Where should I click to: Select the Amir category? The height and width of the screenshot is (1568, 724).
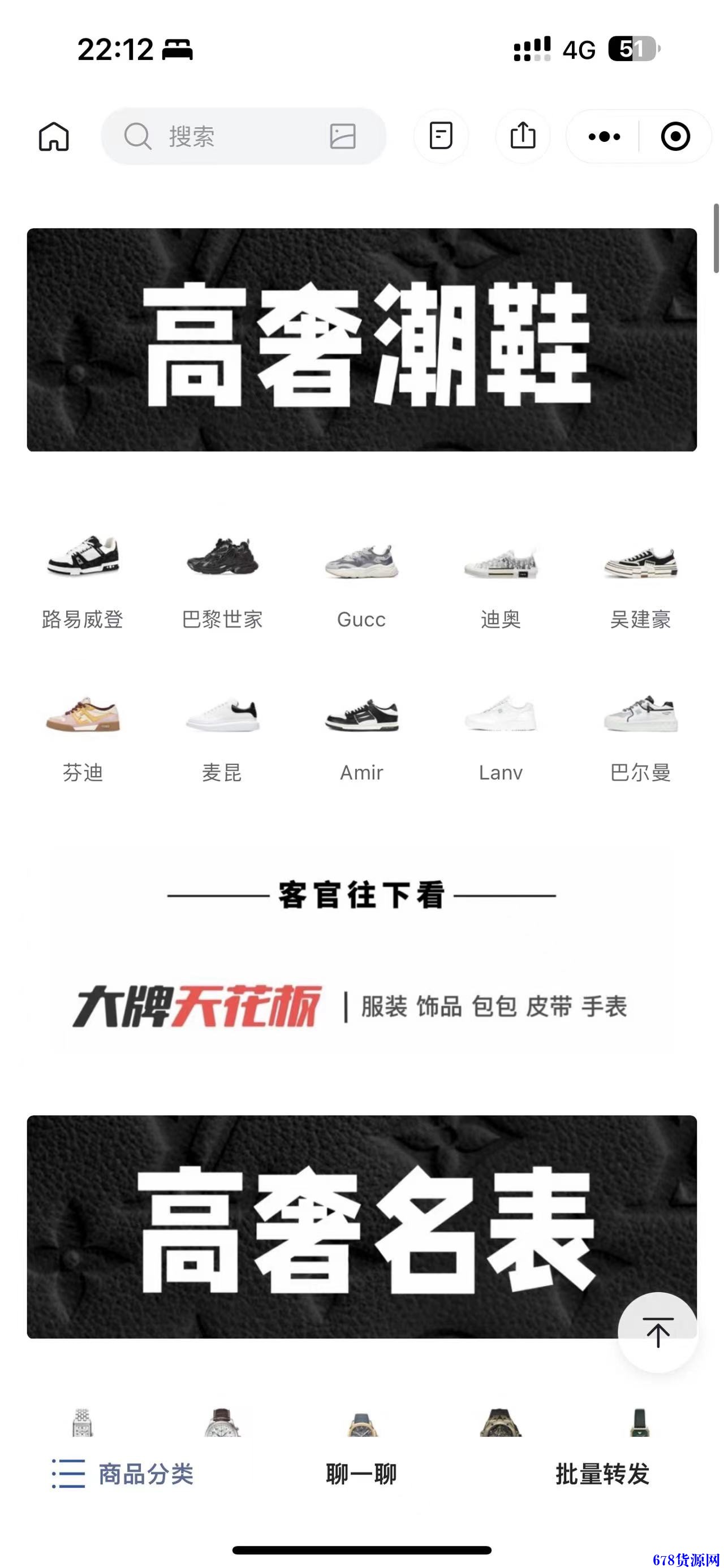pyautogui.click(x=361, y=737)
